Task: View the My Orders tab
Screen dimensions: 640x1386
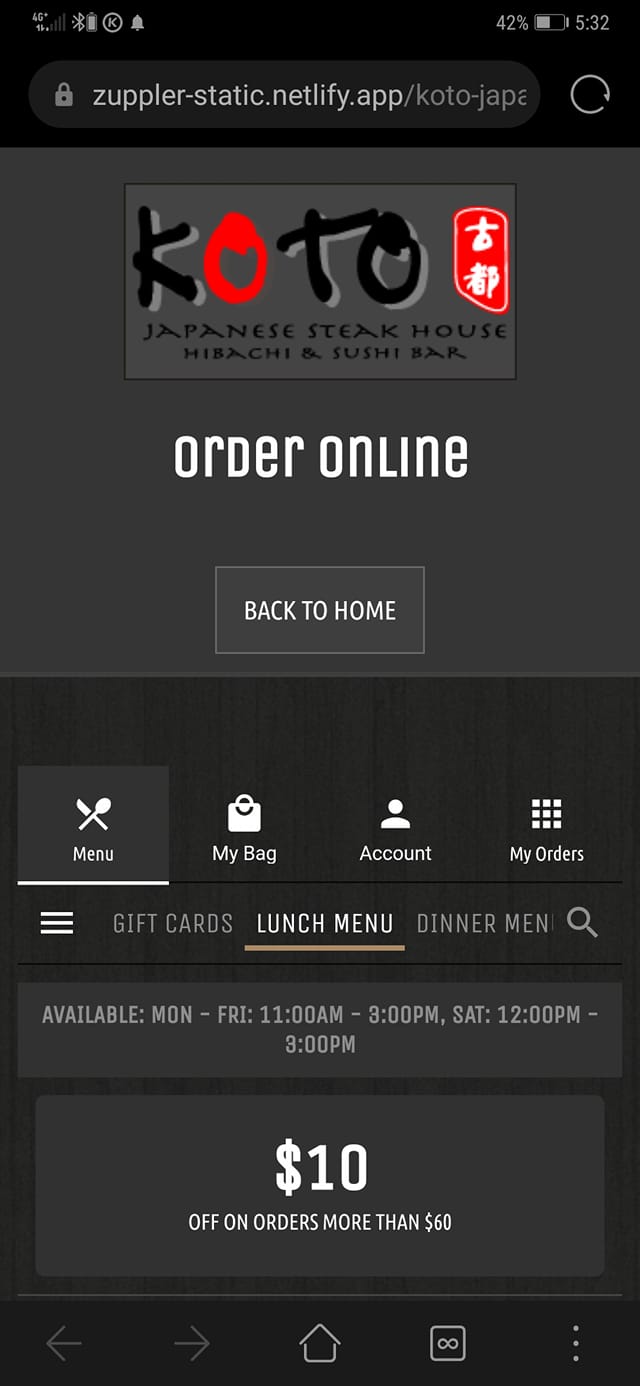Action: 546,827
